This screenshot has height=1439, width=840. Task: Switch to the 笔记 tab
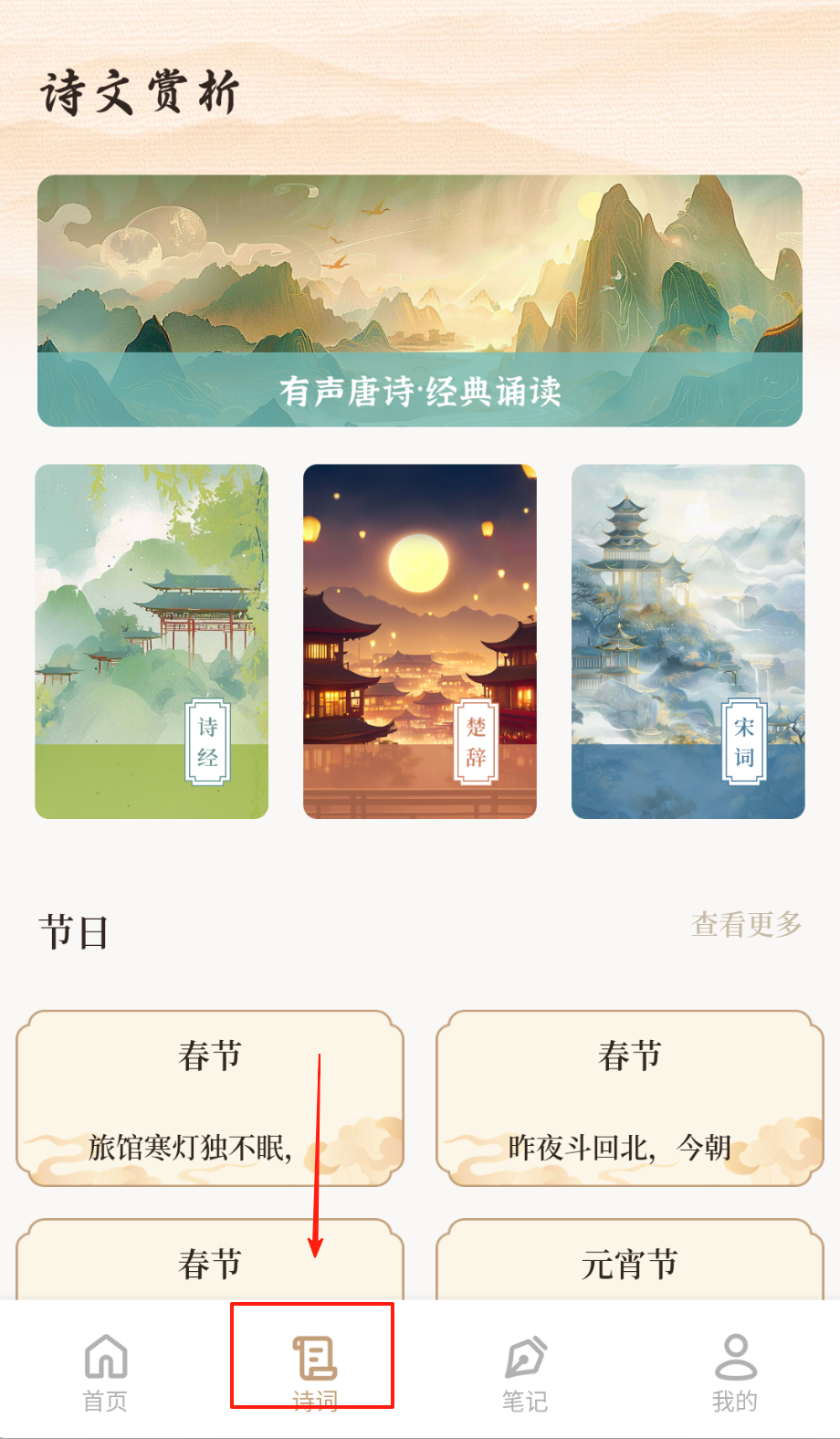526,1371
